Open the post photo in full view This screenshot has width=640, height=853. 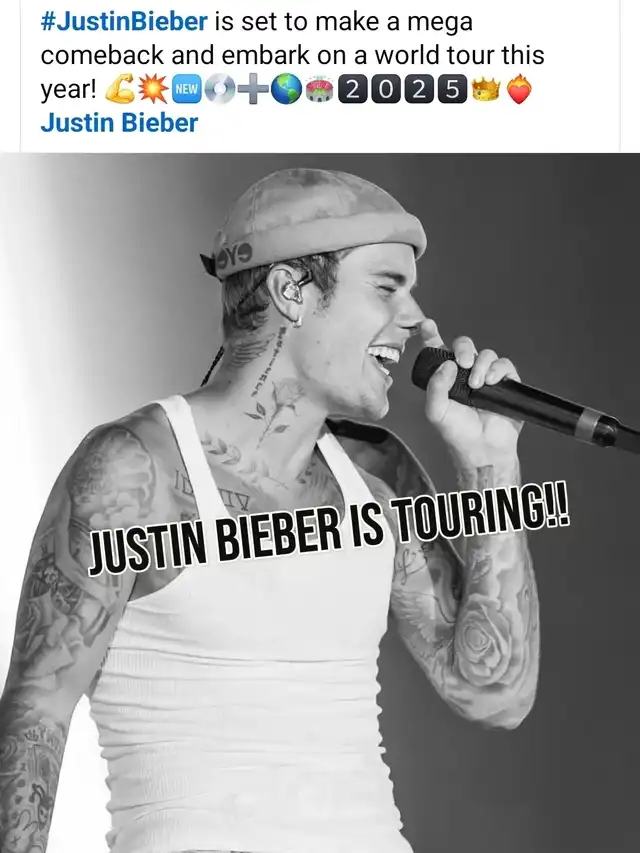[320, 500]
